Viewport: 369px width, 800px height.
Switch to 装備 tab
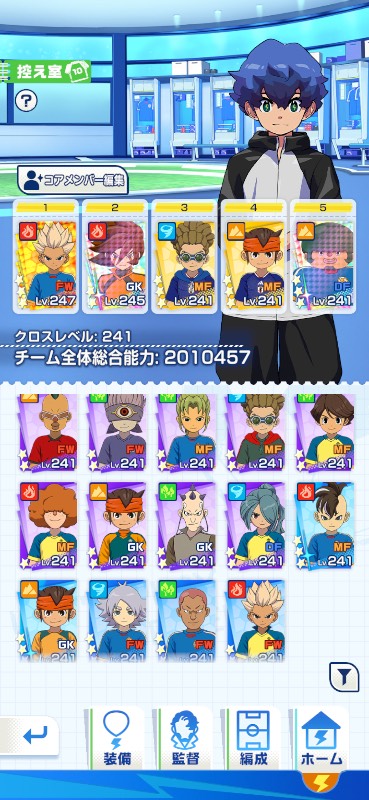[116, 737]
